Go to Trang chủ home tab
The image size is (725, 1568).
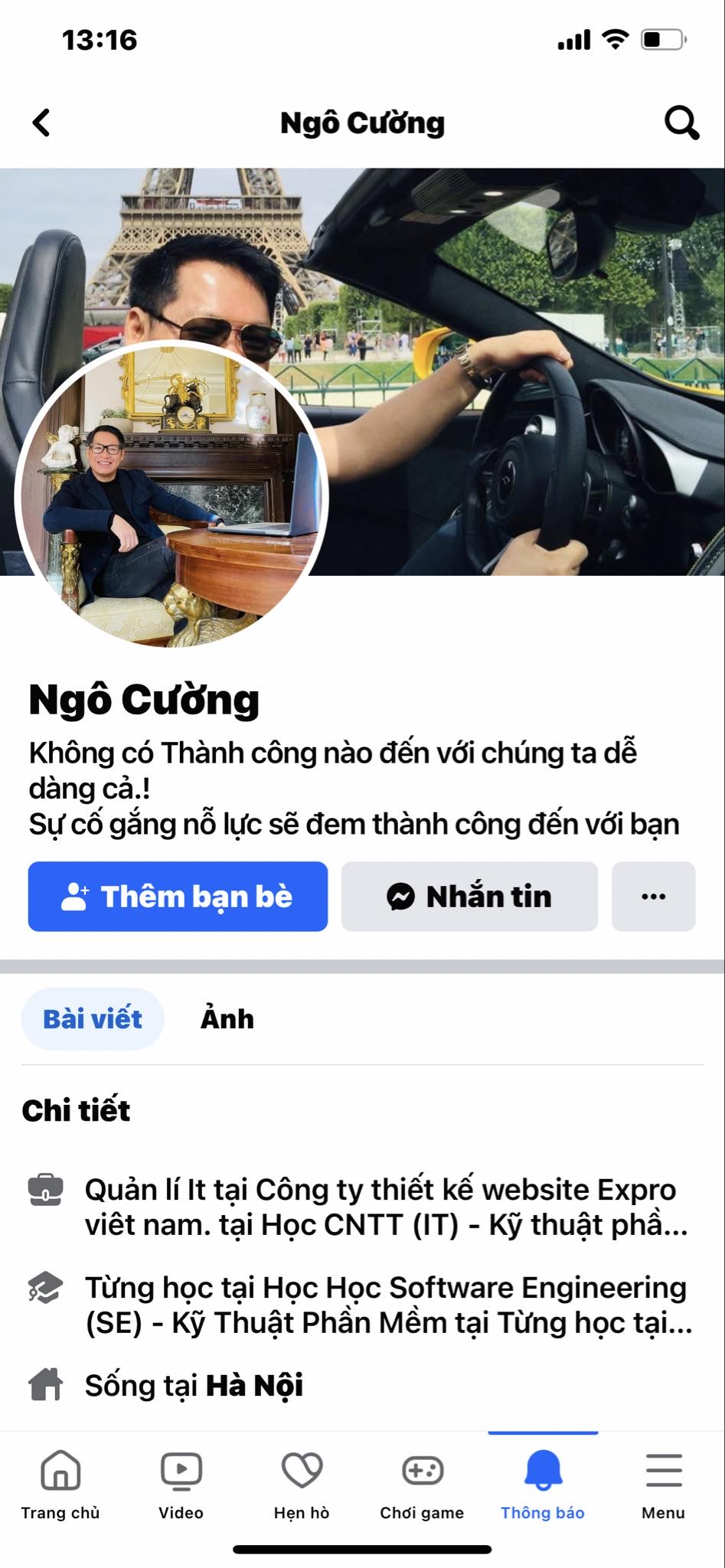click(60, 1484)
